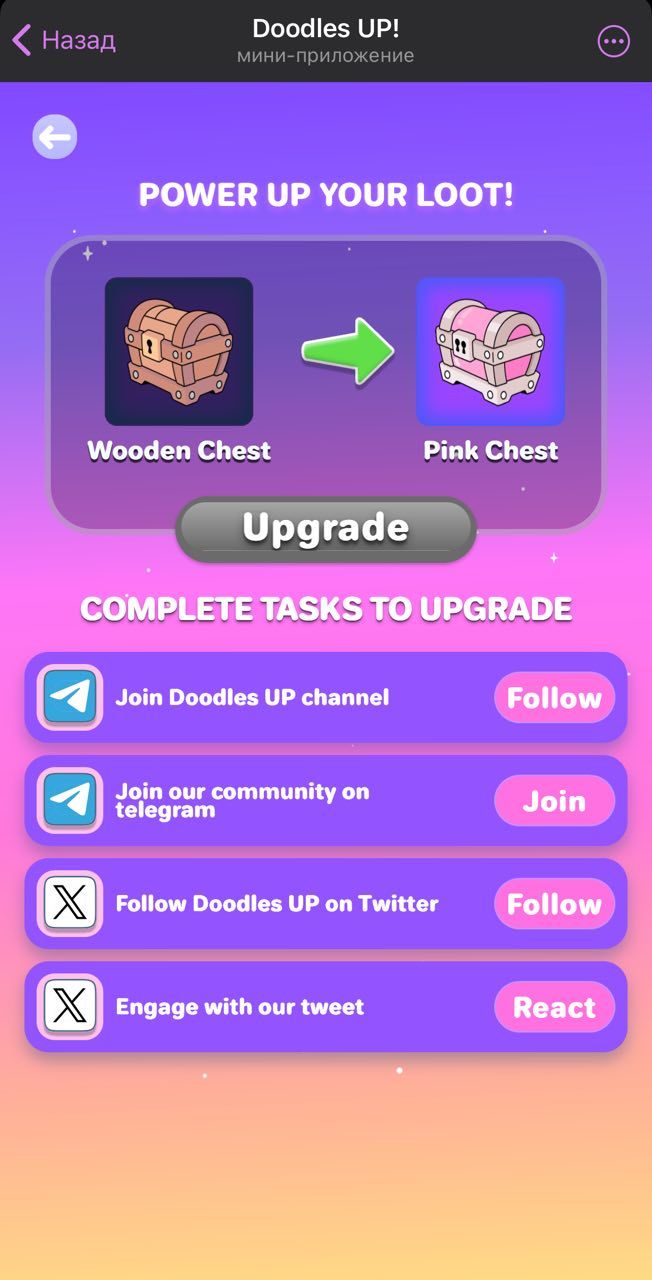React to engage with the tweet
This screenshot has height=1280, width=652.
click(554, 1007)
